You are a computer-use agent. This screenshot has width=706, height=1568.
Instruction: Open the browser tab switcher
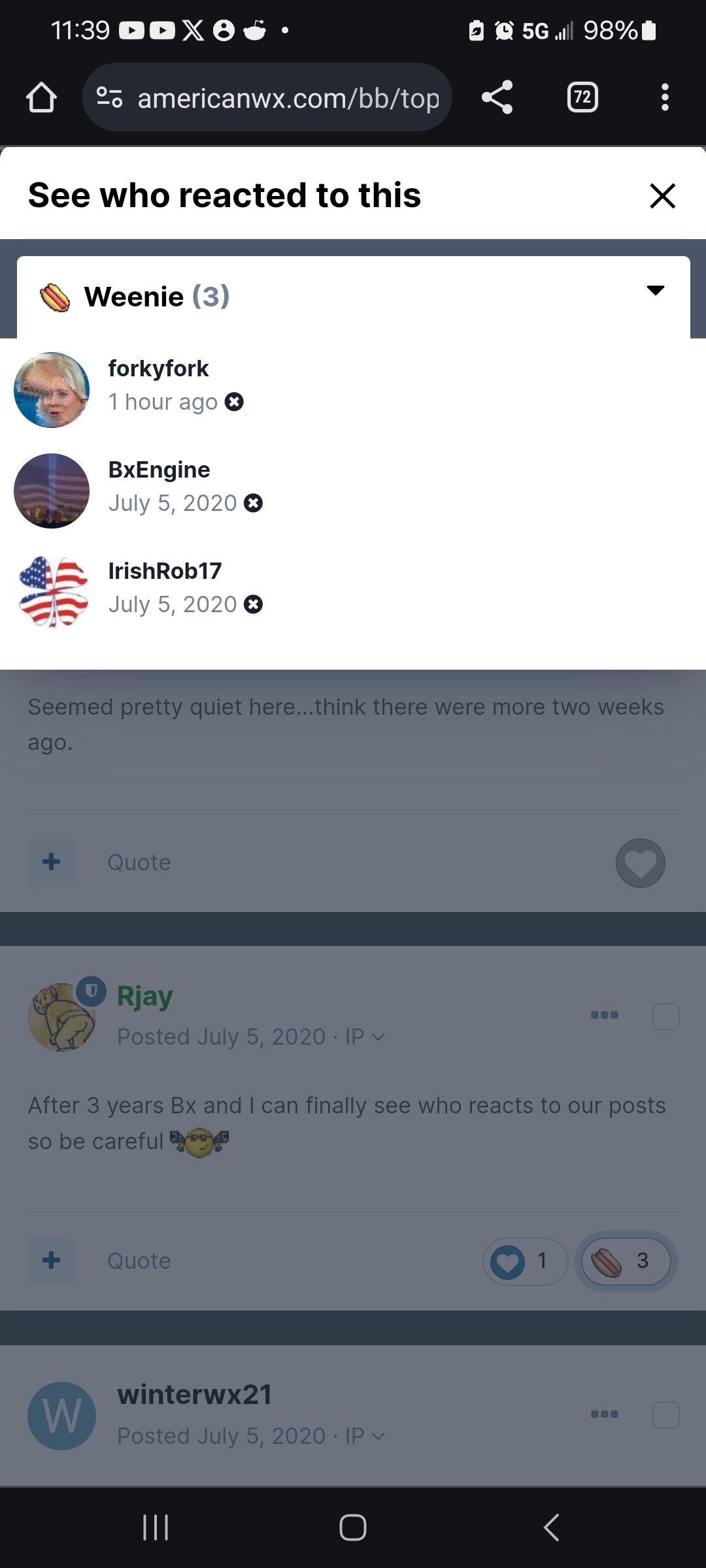pos(582,98)
